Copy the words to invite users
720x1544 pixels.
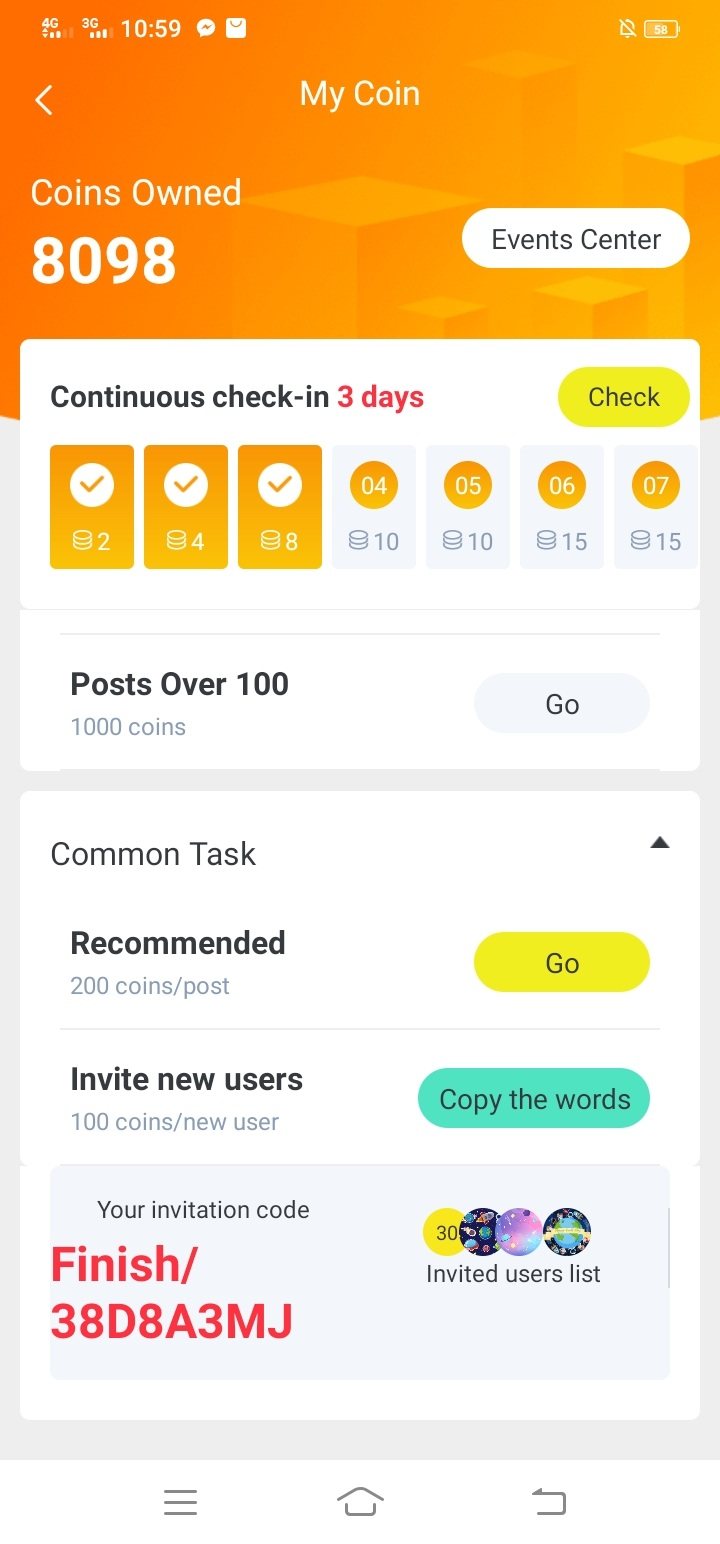click(534, 1099)
